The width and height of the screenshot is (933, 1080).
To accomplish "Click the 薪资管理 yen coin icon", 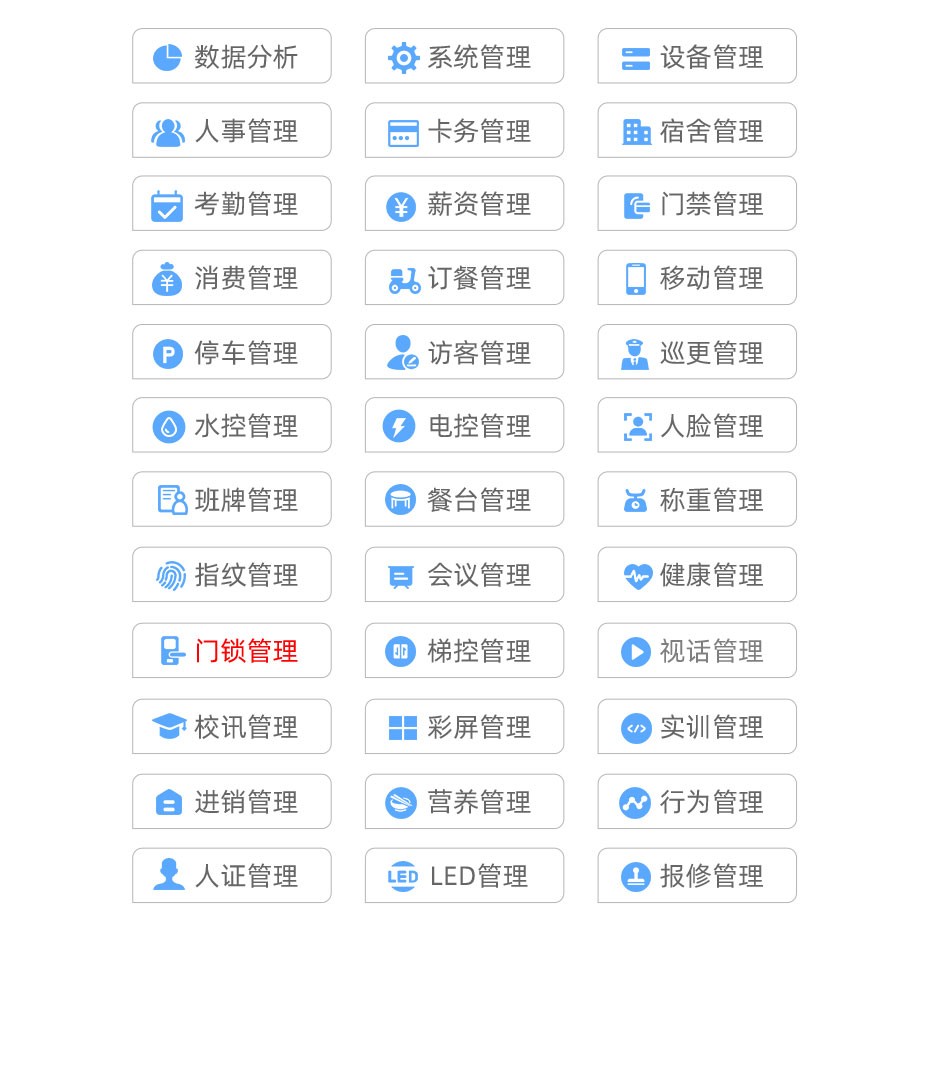I will pos(402,204).
